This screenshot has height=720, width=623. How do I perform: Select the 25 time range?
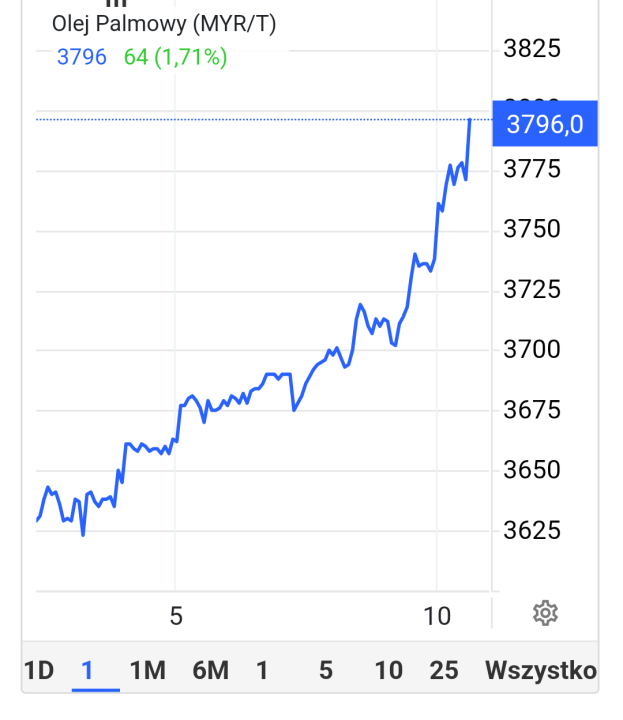pyautogui.click(x=444, y=670)
